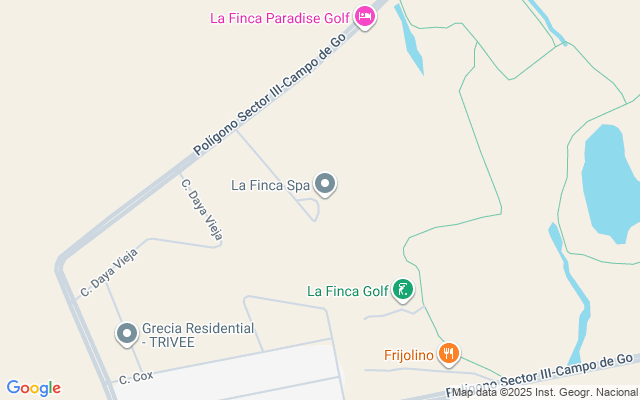Select the La Finca Spa marker

tap(325, 183)
